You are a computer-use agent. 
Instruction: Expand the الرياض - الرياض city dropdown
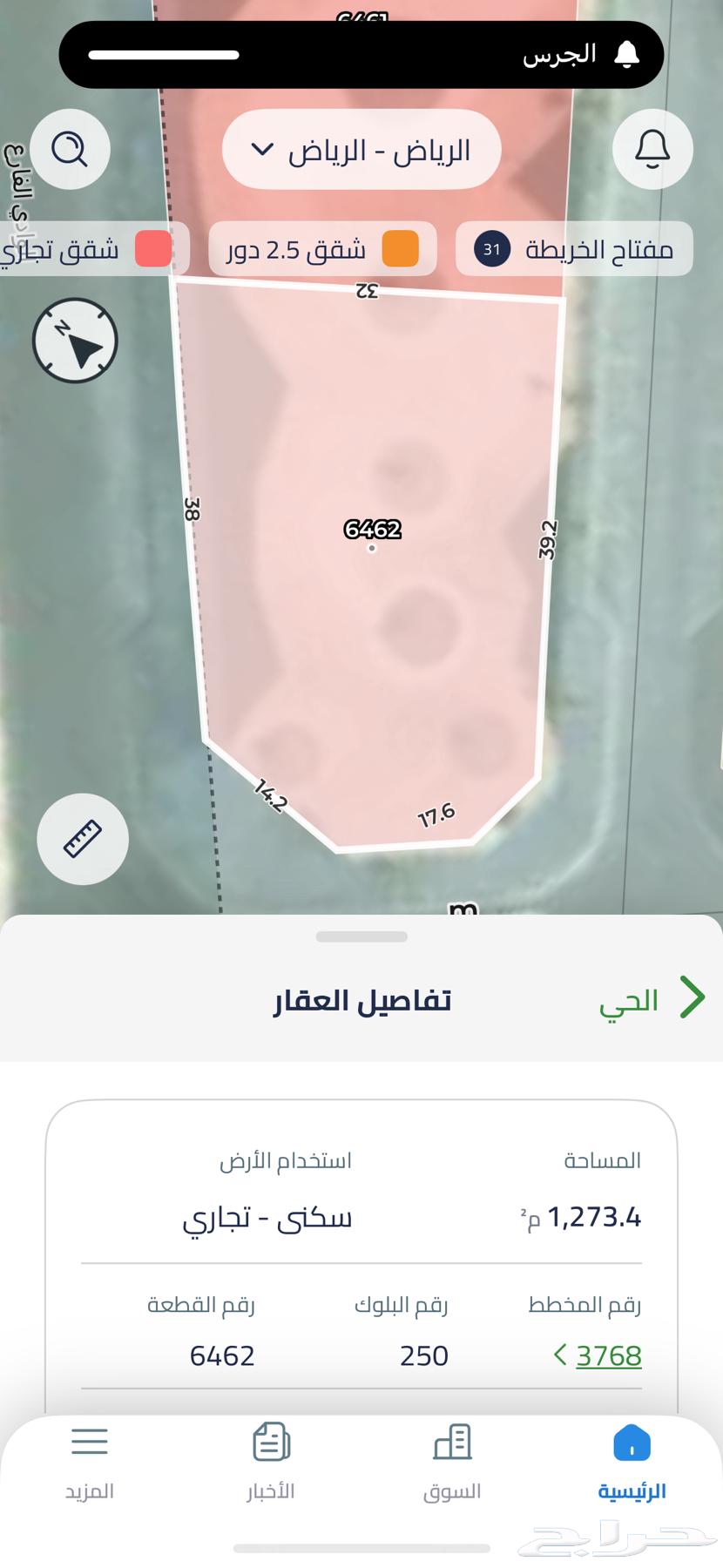click(x=361, y=150)
